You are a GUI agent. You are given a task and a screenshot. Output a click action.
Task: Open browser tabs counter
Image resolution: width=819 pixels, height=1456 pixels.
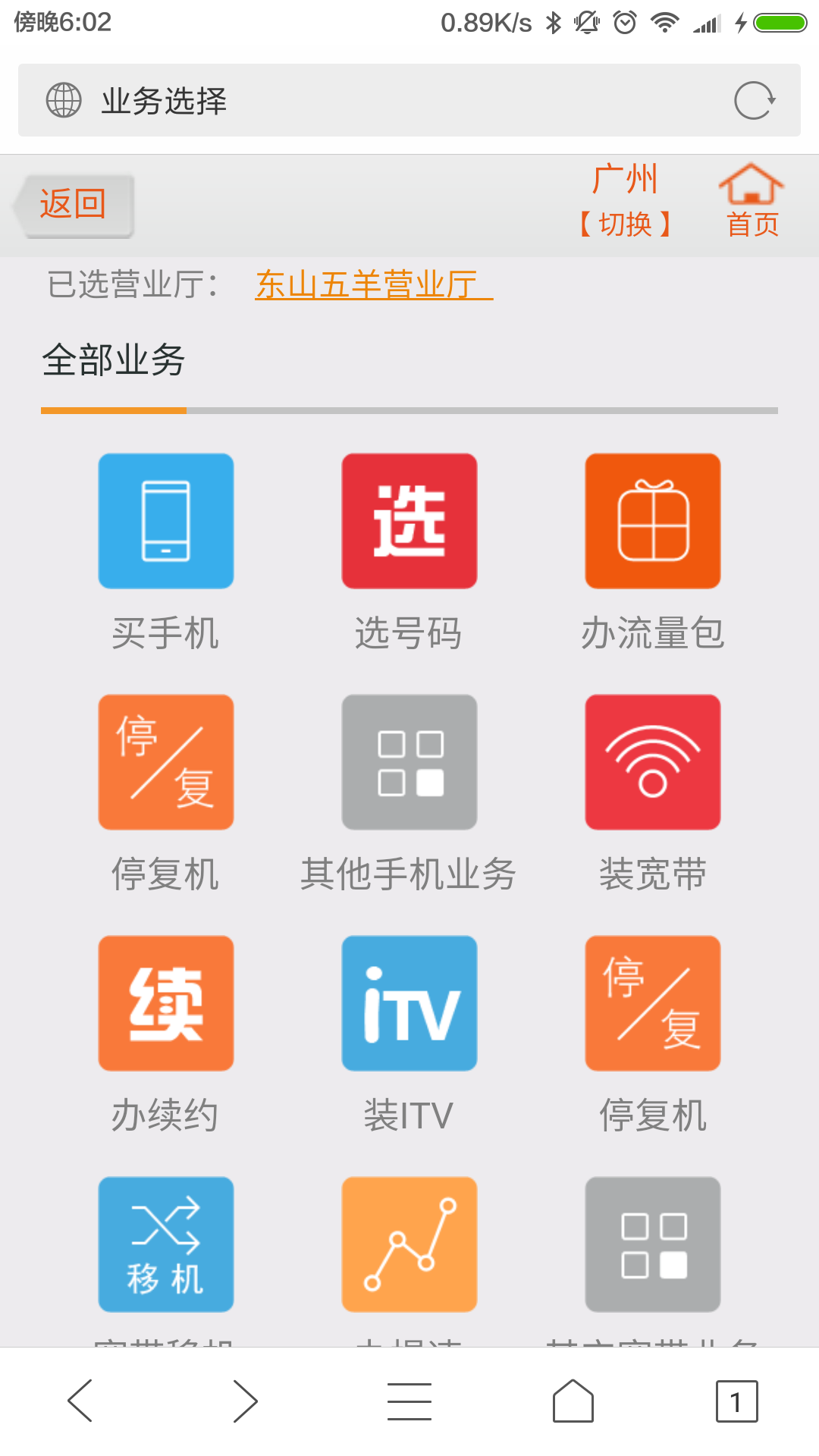coord(736,1401)
